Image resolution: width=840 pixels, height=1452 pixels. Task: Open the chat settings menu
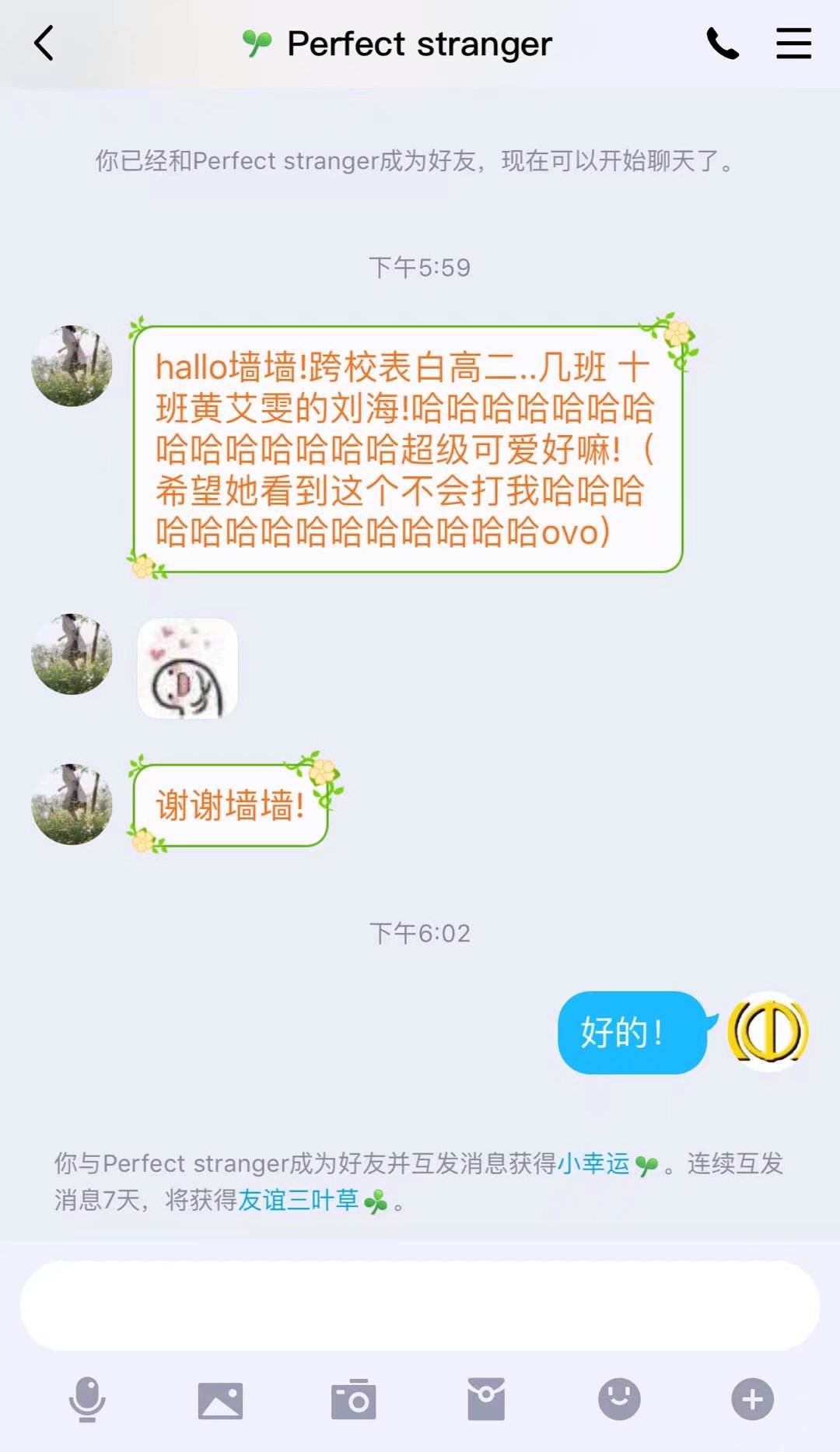coord(793,44)
